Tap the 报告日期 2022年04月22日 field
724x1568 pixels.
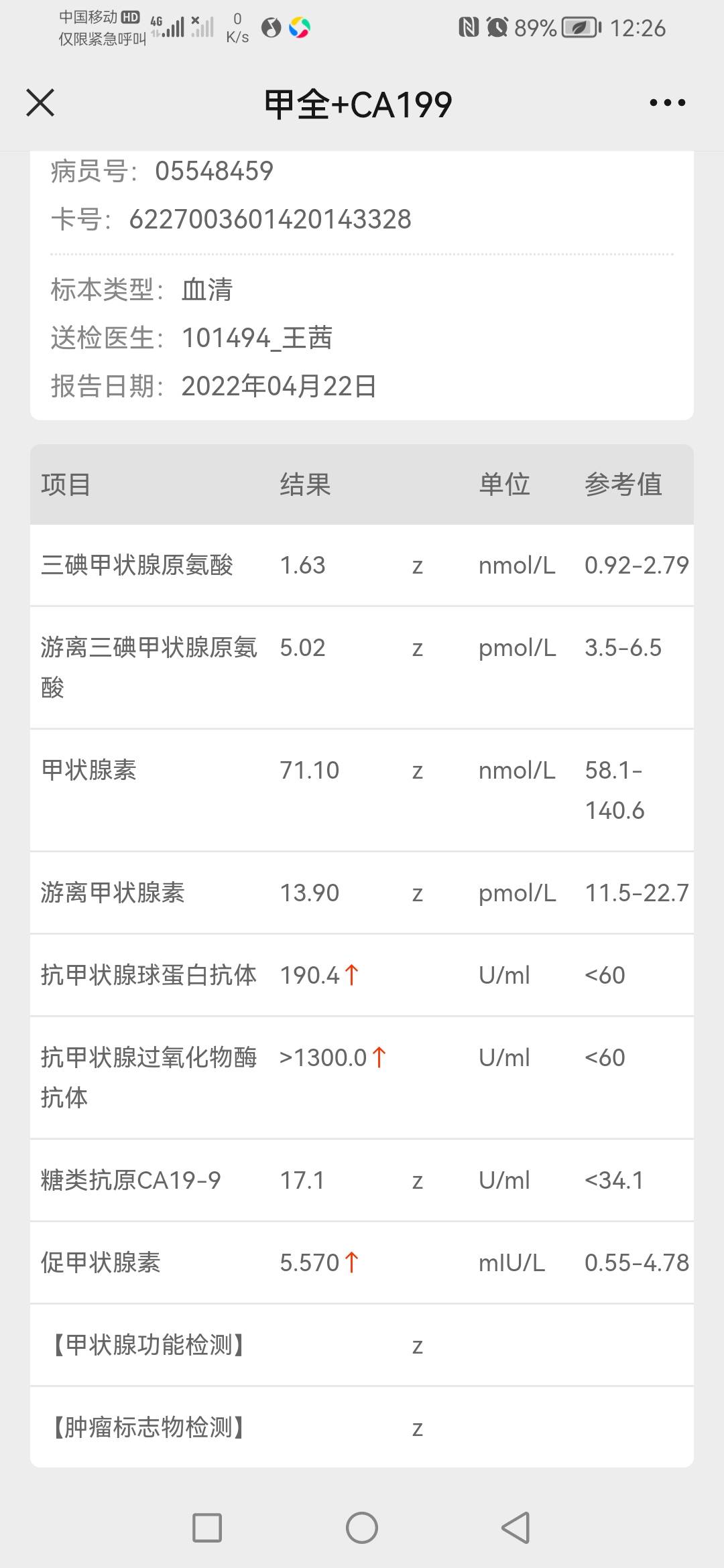pyautogui.click(x=280, y=386)
